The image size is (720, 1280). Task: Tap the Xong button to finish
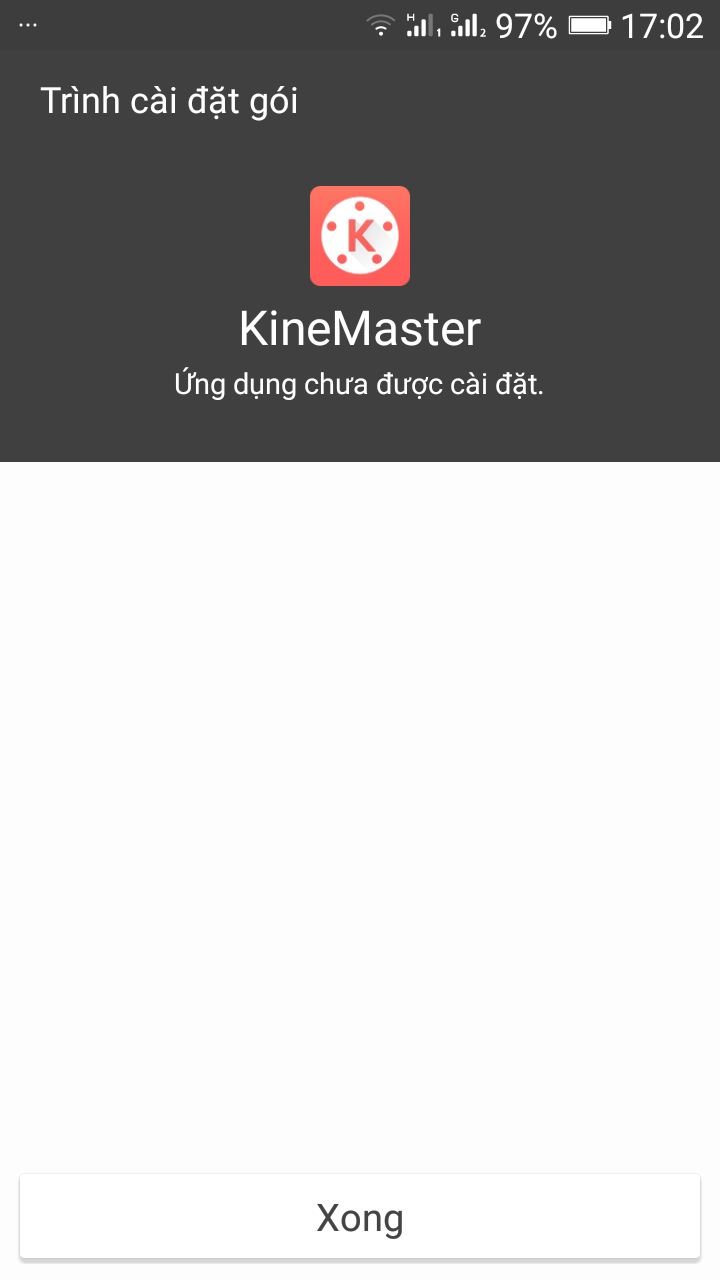coord(360,1217)
